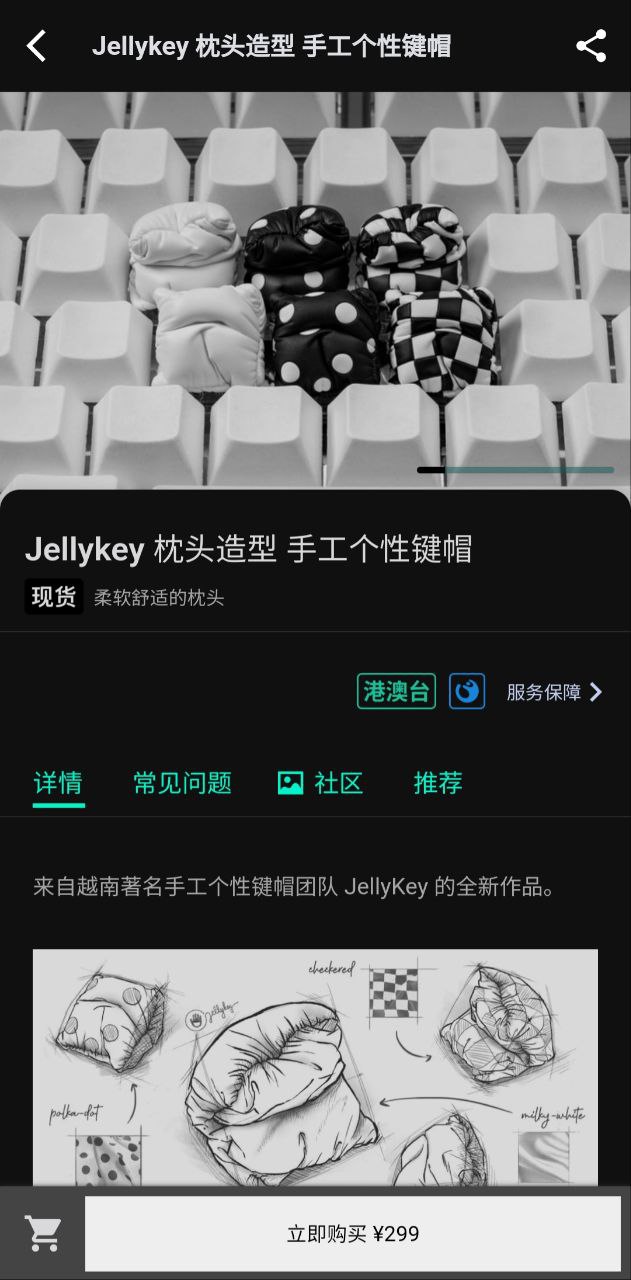Screen dimensions: 631x1280
Task: Switch to the 常见问题 tab
Action: pyautogui.click(x=182, y=783)
